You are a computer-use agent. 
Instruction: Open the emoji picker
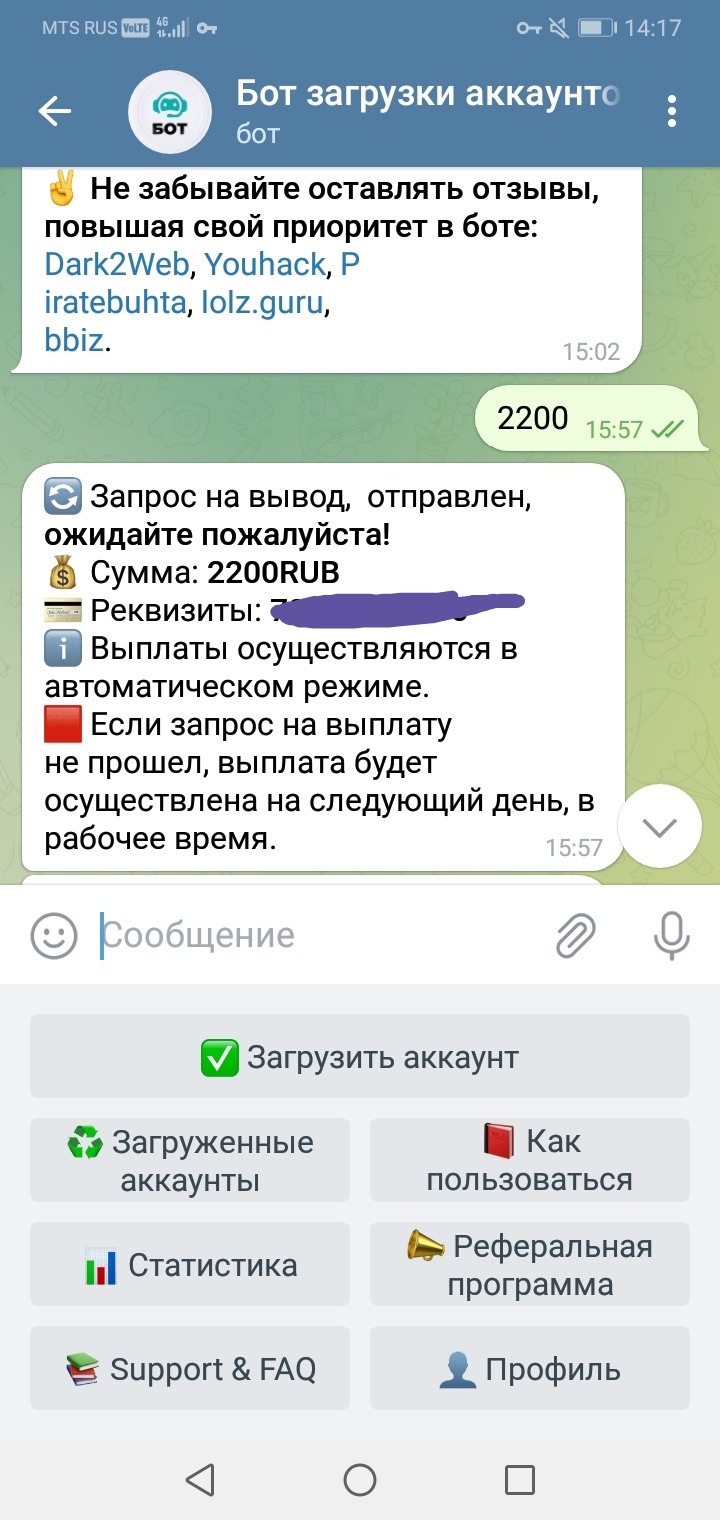(54, 936)
